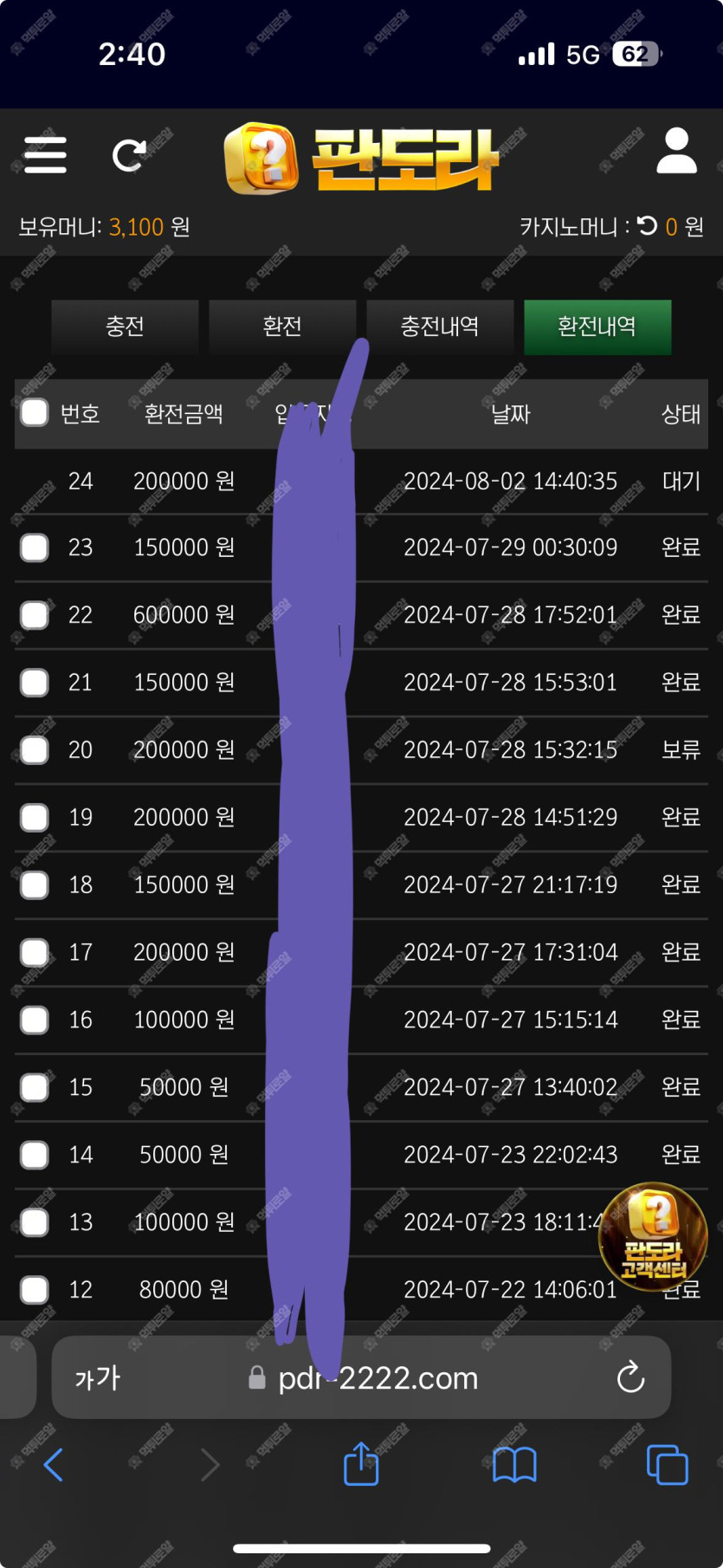Switch to the 환전 tab
The width and height of the screenshot is (723, 1568).
[282, 327]
